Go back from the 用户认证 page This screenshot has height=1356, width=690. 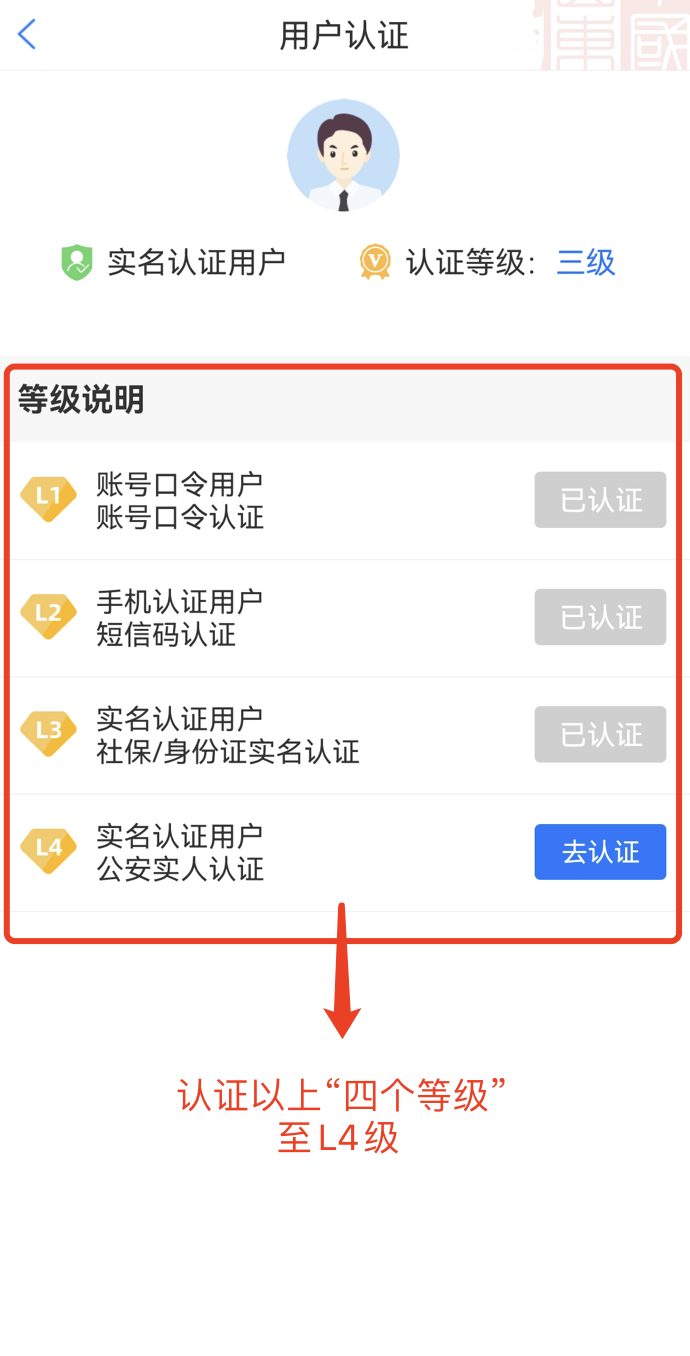coord(27,35)
